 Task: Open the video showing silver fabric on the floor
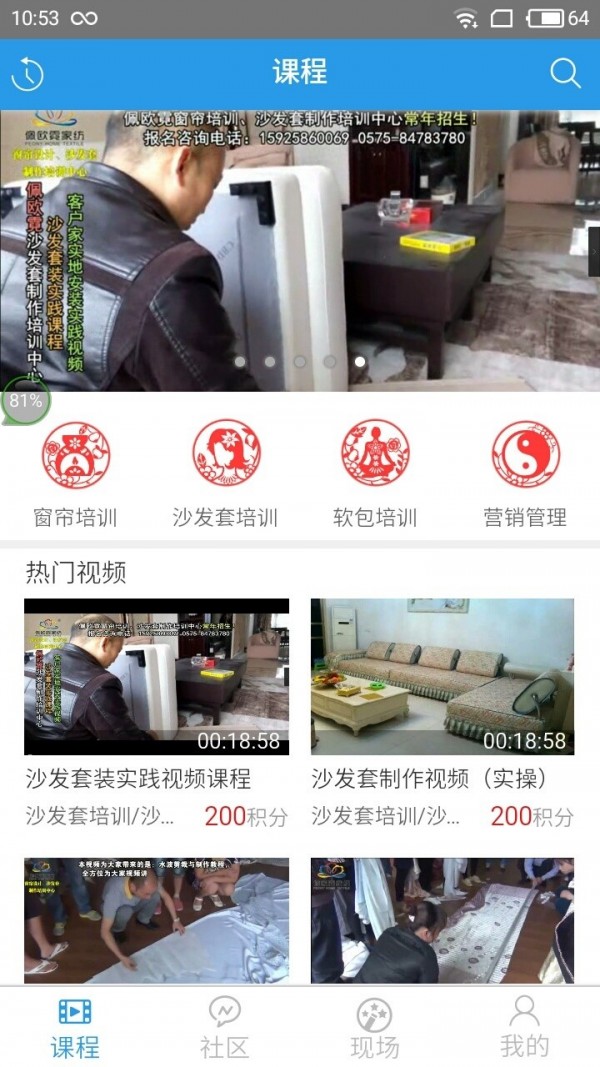pyautogui.click(x=157, y=920)
